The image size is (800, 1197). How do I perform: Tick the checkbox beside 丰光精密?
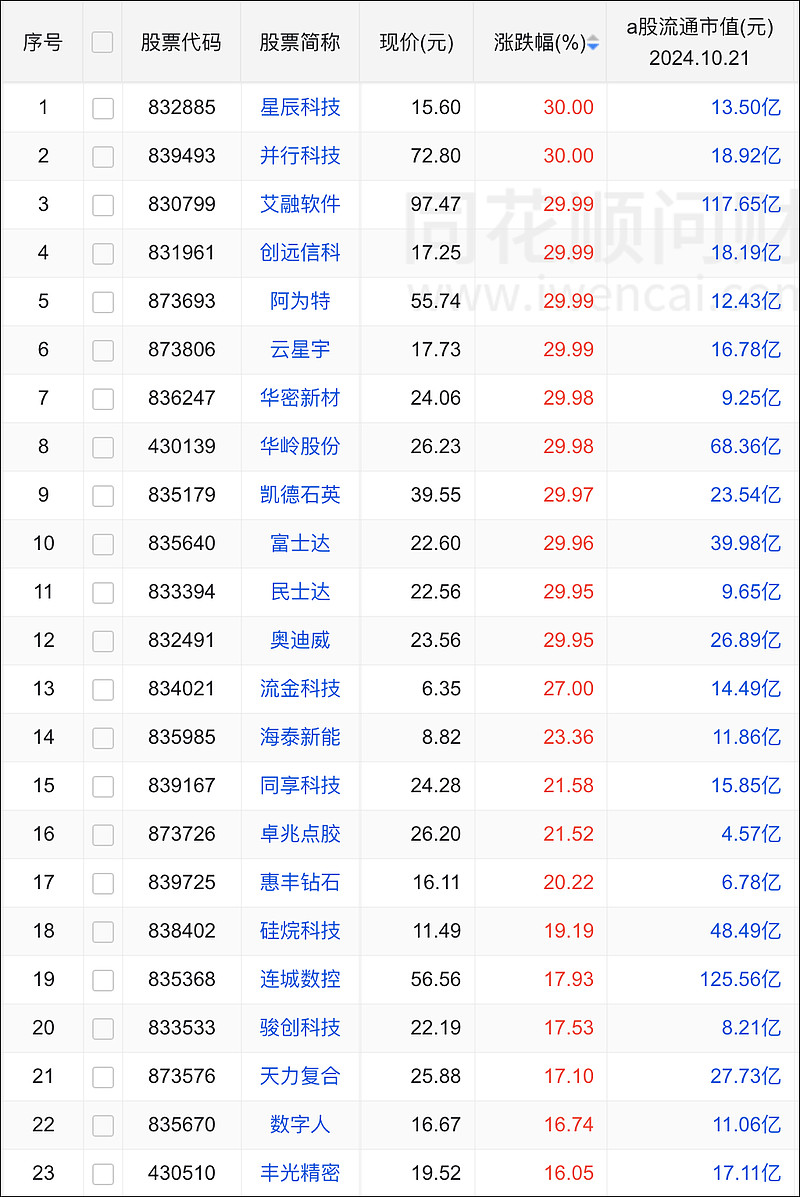click(102, 1173)
